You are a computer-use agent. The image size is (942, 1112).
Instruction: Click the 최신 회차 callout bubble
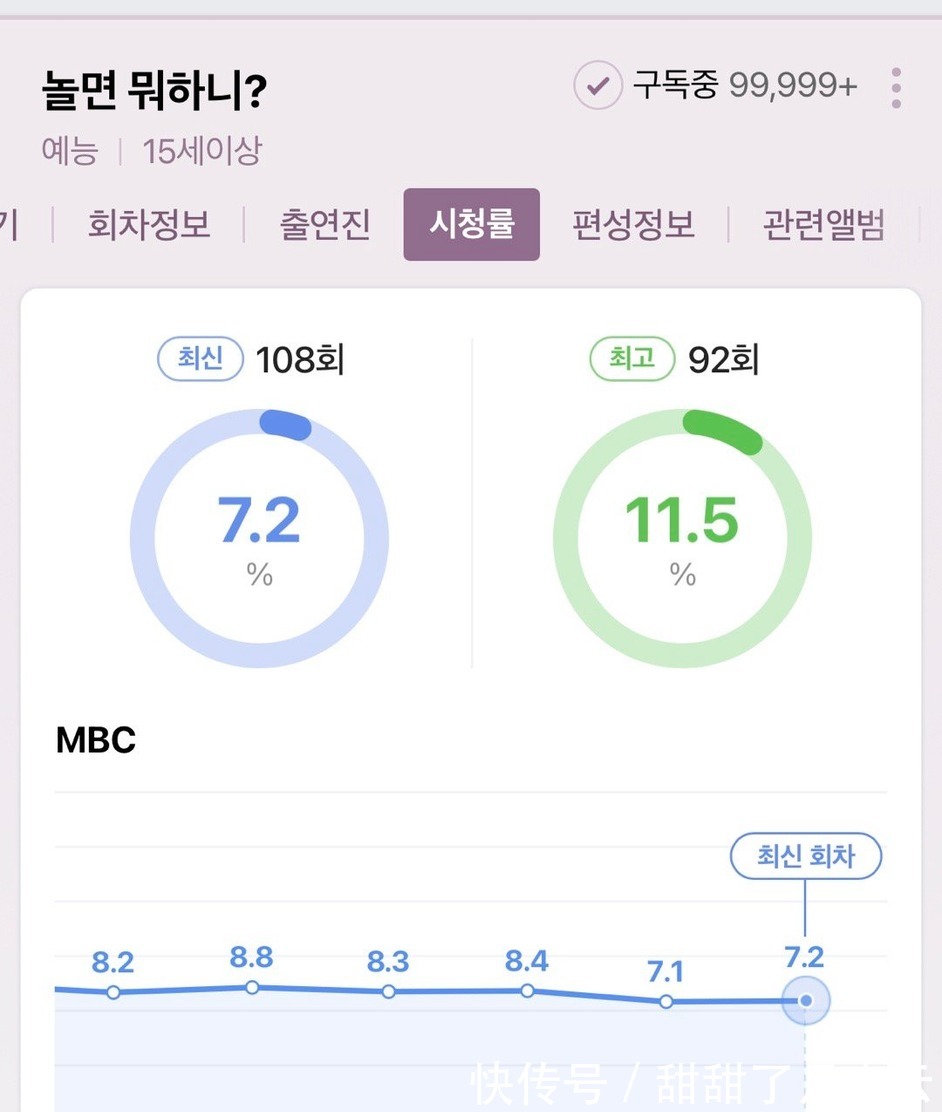point(806,856)
